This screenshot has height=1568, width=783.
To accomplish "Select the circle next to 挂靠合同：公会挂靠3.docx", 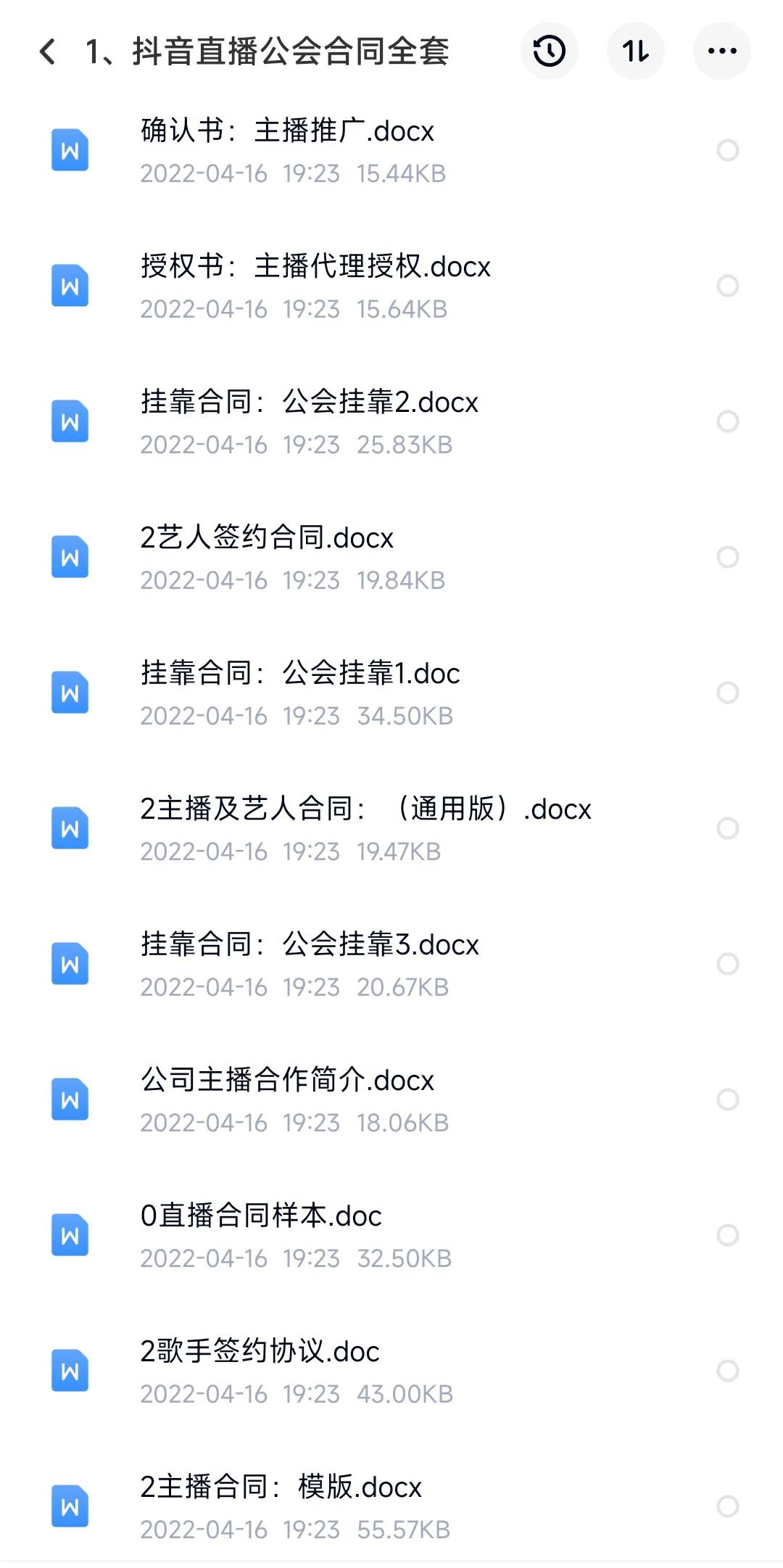I will [728, 962].
